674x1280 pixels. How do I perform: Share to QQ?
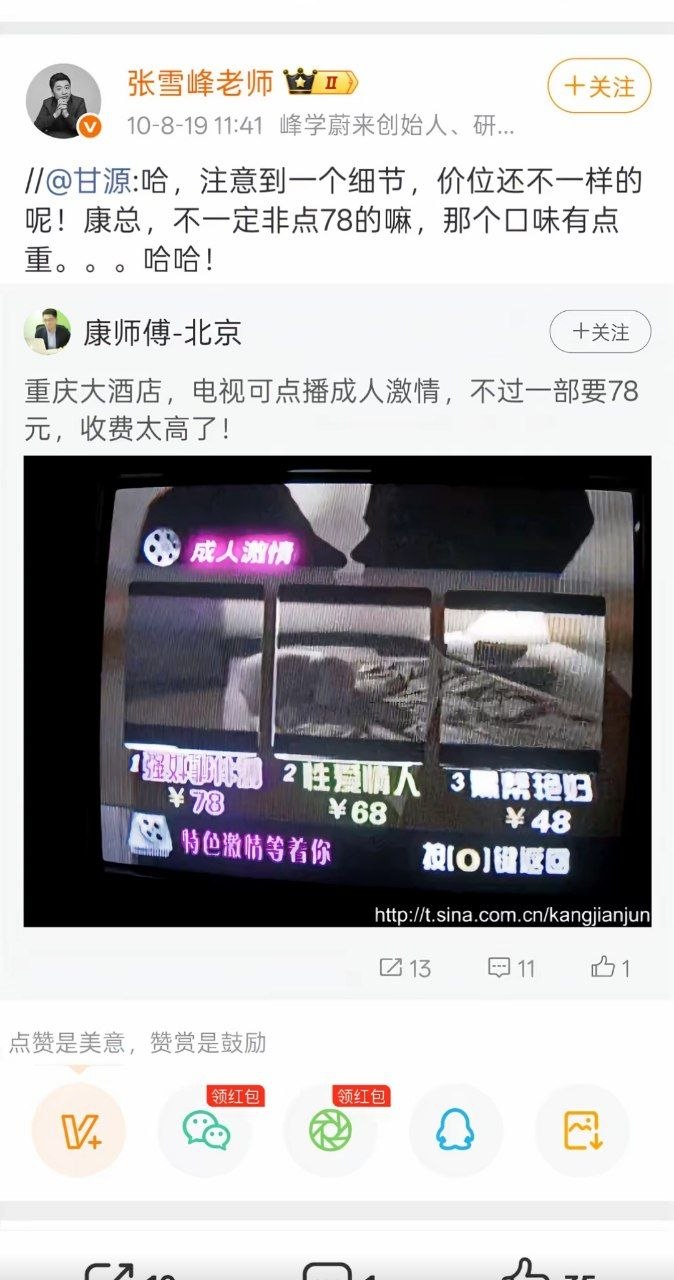point(456,1130)
